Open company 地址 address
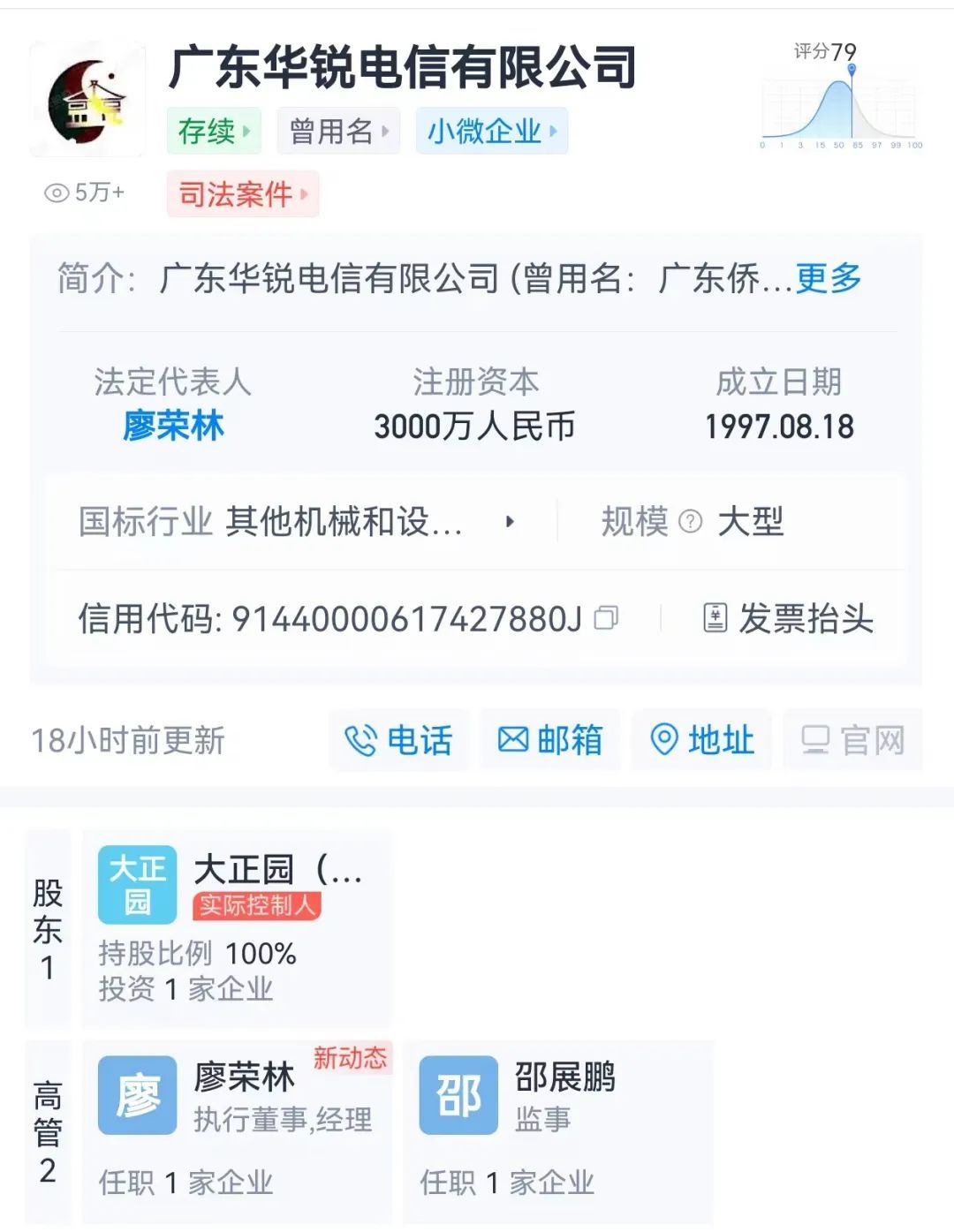 [701, 740]
